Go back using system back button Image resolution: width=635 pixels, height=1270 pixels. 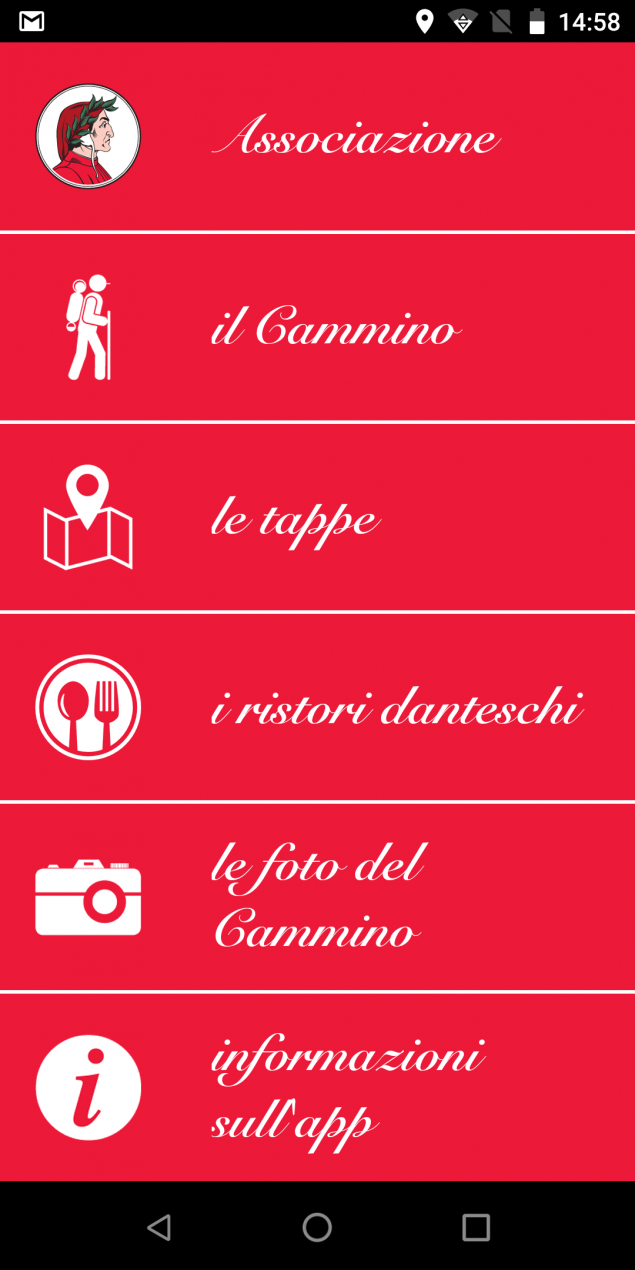158,1227
